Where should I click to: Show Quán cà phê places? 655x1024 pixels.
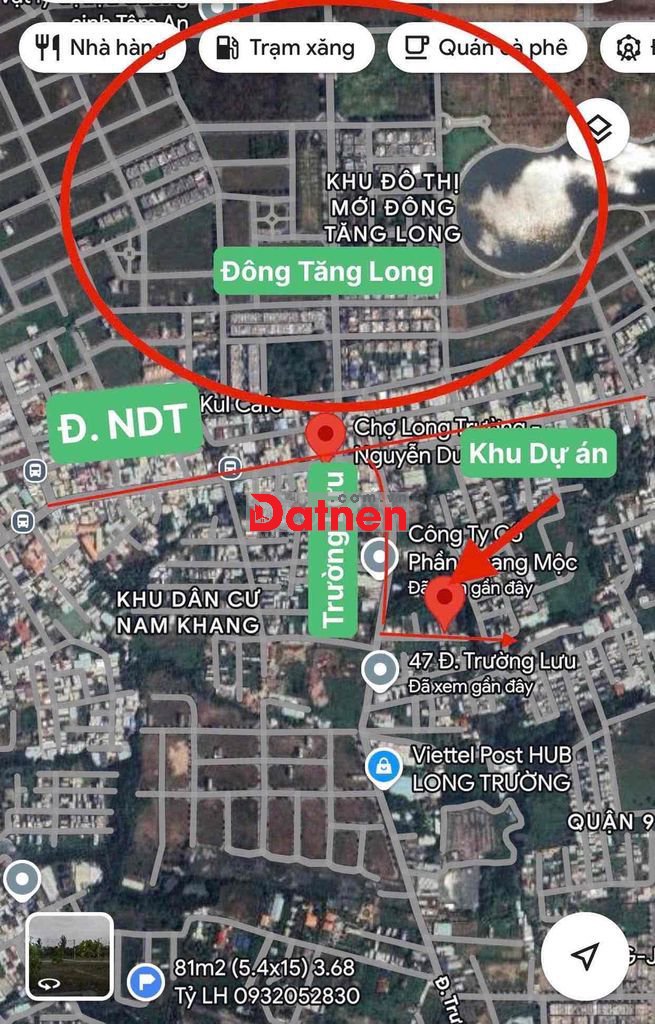(486, 47)
